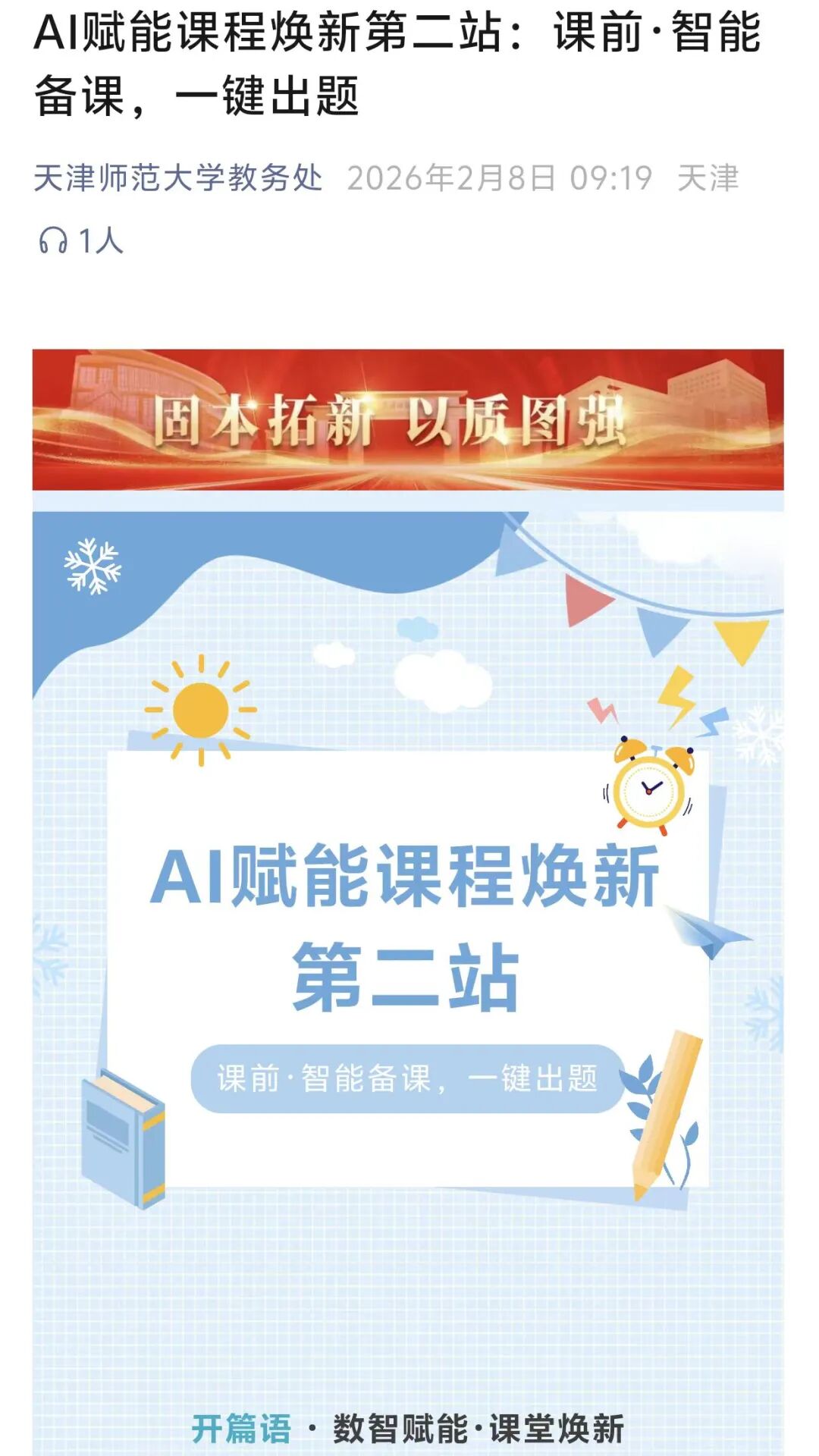Tap the headphone listen-to-article icon
This screenshot has width=819, height=1456.
point(53,241)
